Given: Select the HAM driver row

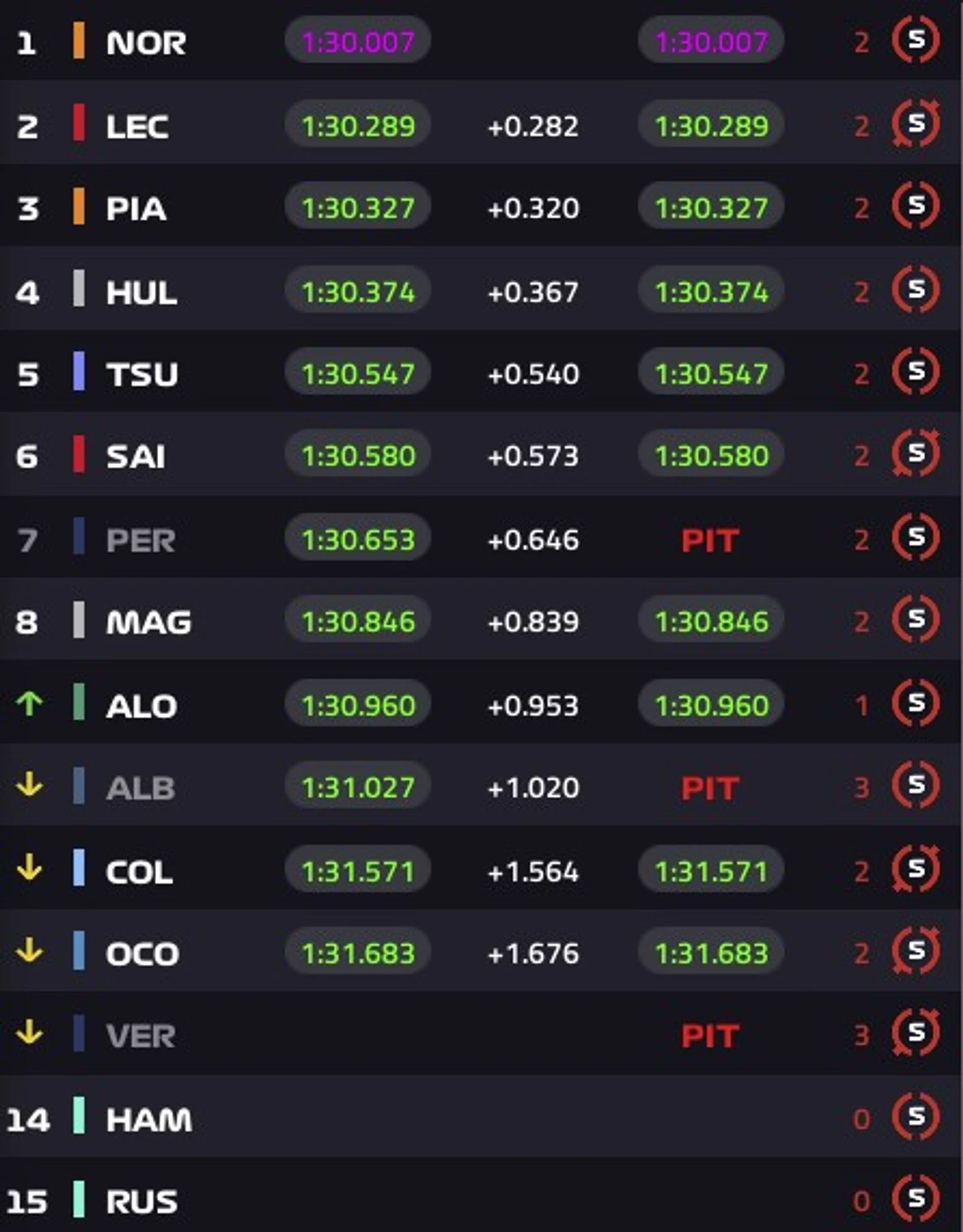Looking at the screenshot, I should point(149,1119).
